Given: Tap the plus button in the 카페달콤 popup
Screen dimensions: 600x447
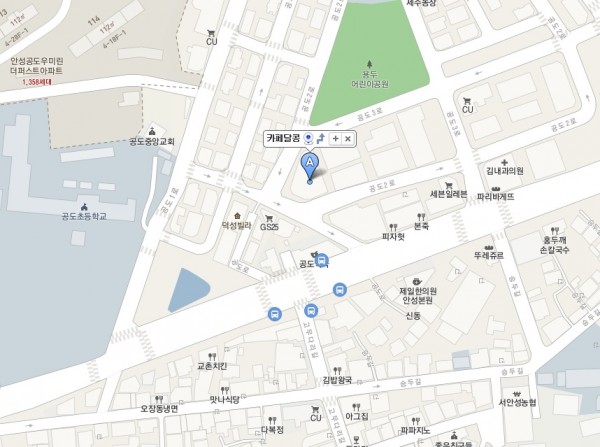Looking at the screenshot, I should [335, 139].
